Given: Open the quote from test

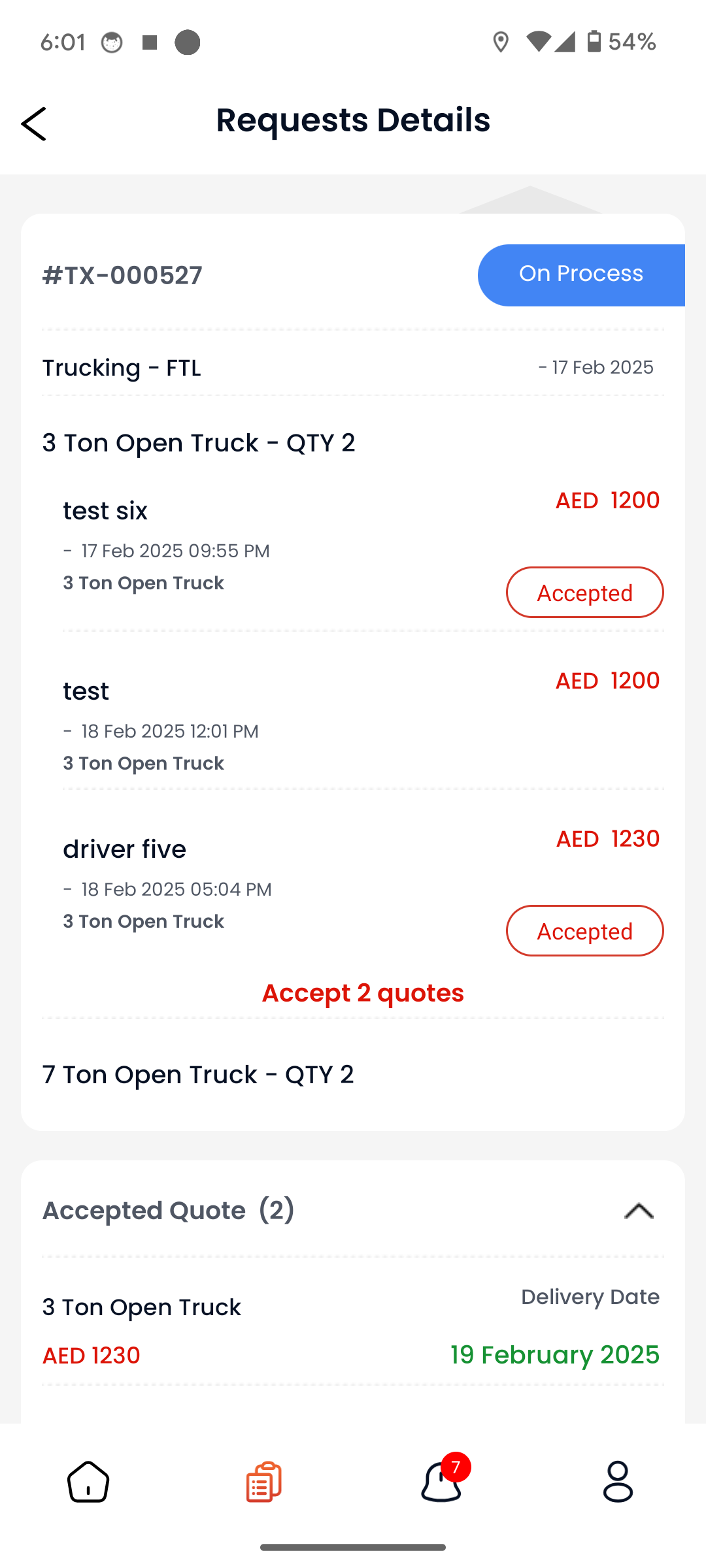Looking at the screenshot, I should (363, 722).
